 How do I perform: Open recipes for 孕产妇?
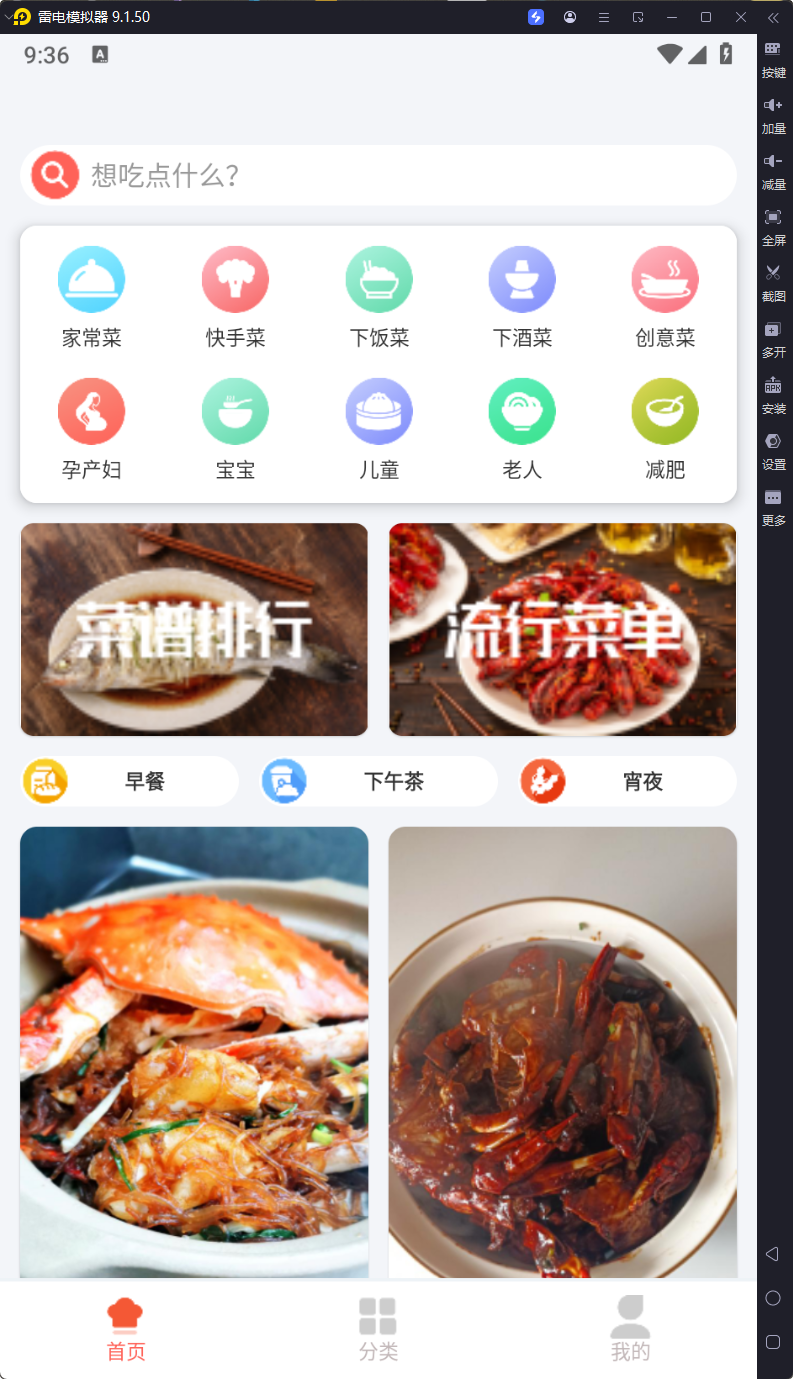tap(91, 428)
